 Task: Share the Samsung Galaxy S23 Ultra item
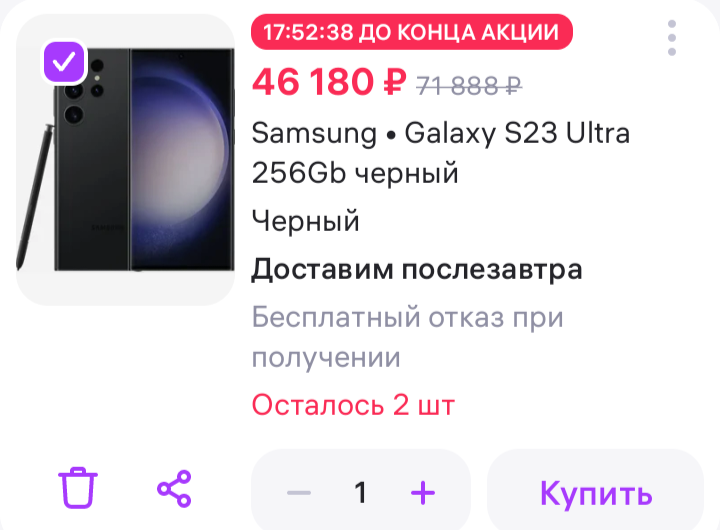click(x=174, y=488)
